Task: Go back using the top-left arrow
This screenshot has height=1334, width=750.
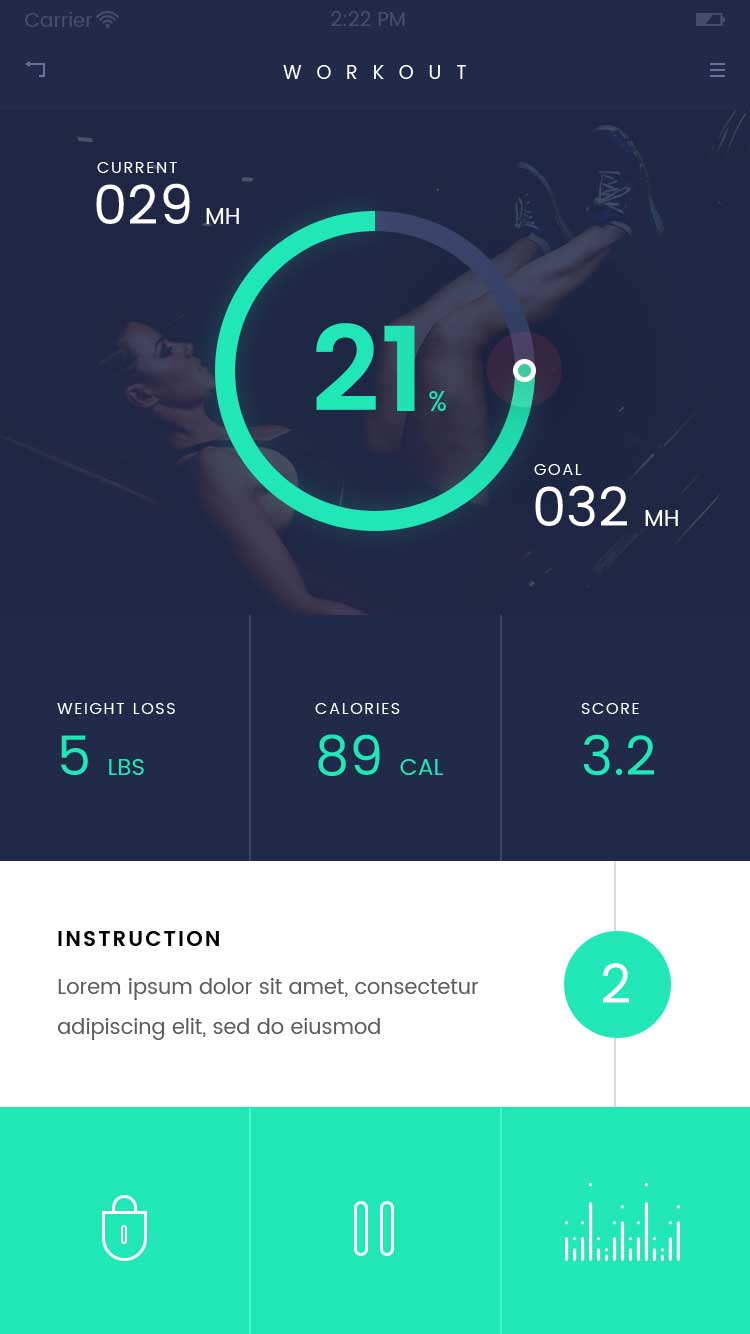Action: click(x=35, y=69)
